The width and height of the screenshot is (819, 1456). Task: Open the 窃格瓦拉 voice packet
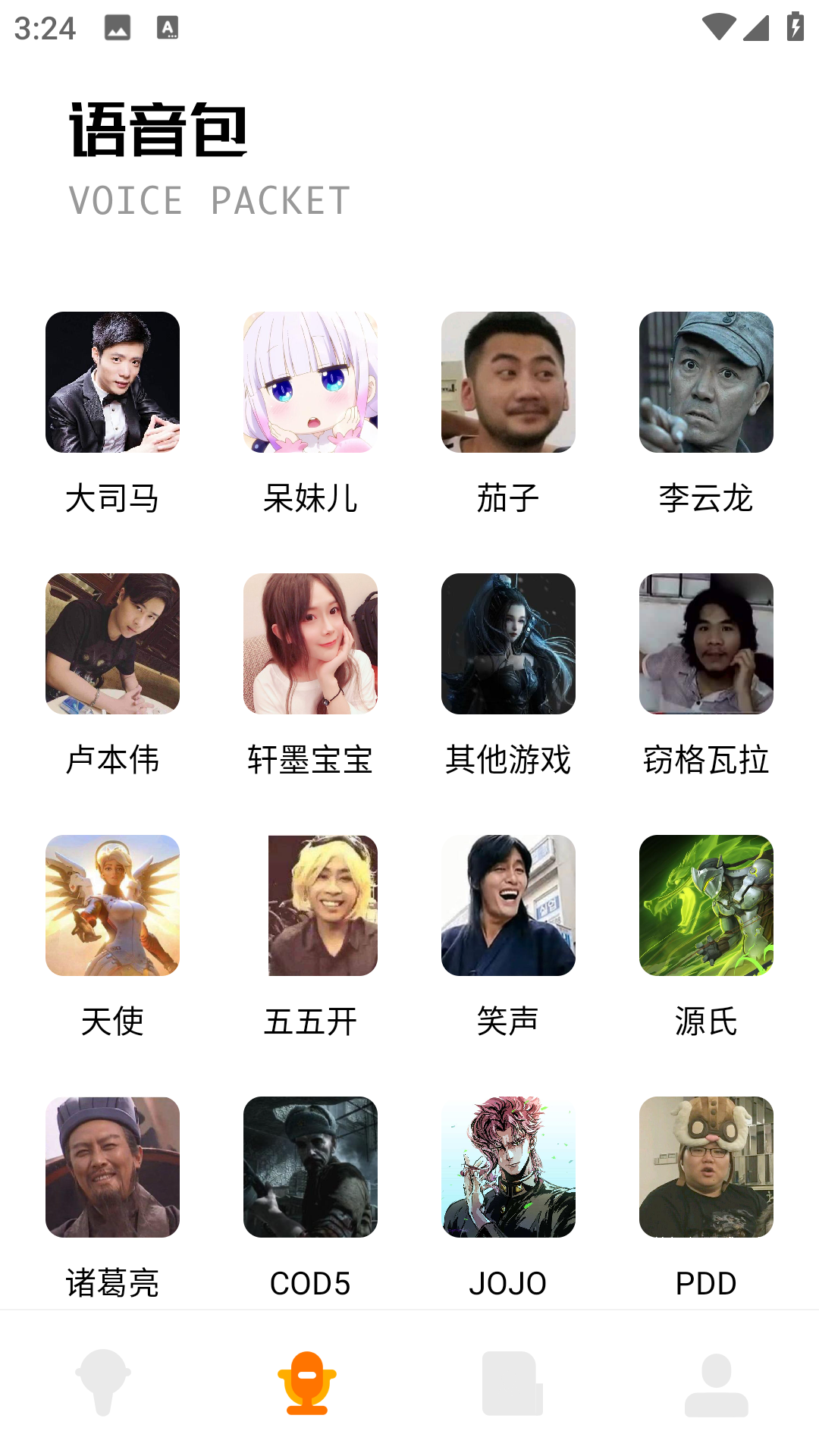pyautogui.click(x=706, y=643)
